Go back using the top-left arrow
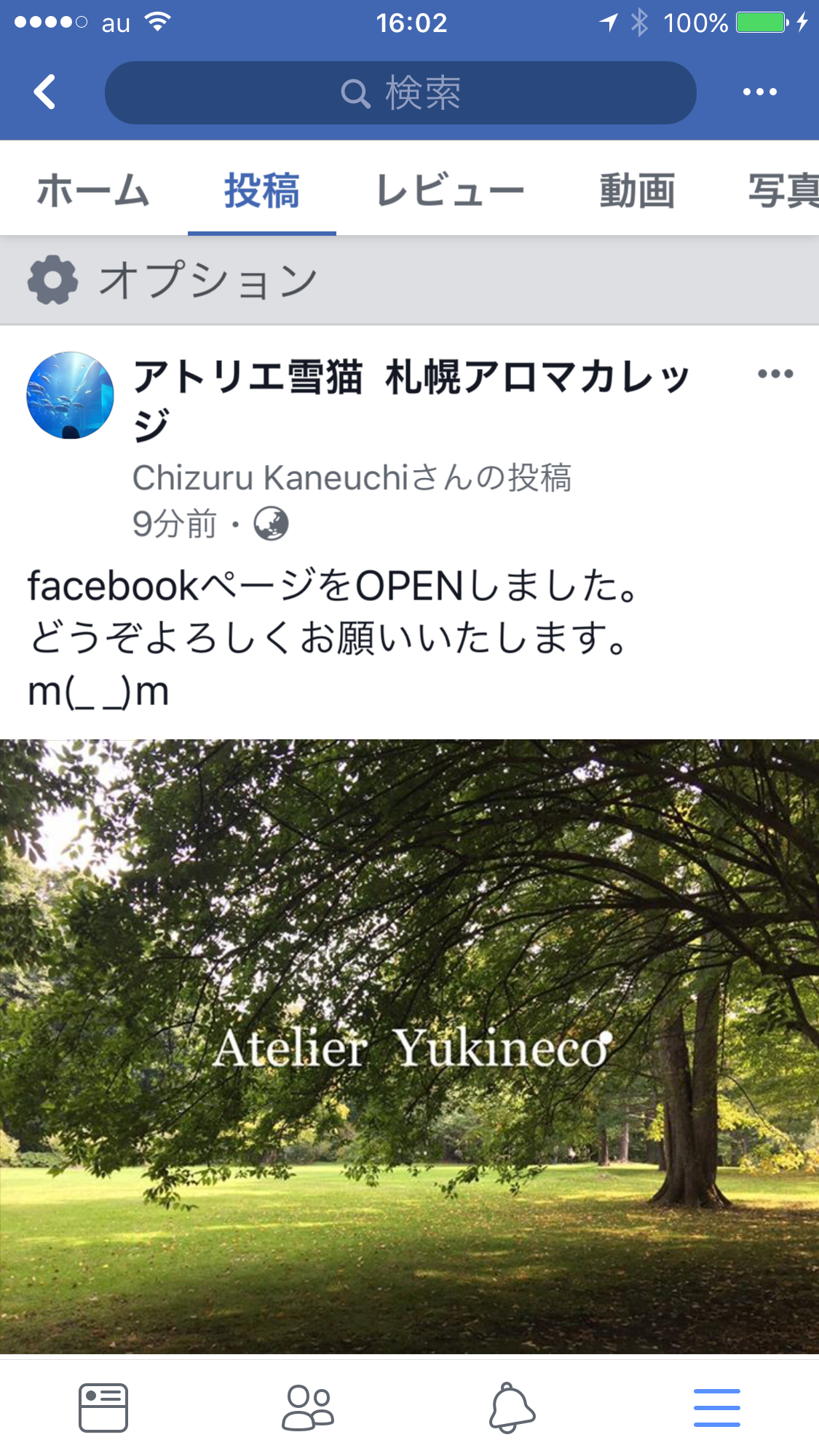 click(45, 92)
